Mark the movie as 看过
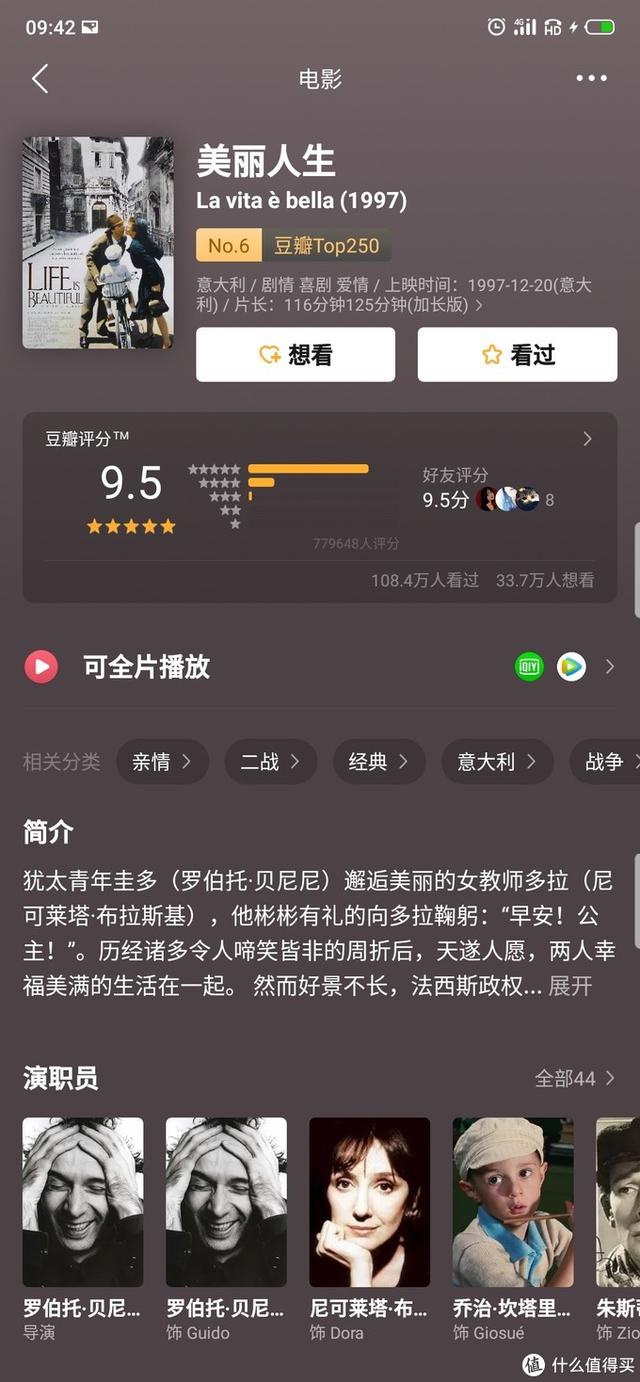This screenshot has height=1382, width=640. (x=517, y=355)
